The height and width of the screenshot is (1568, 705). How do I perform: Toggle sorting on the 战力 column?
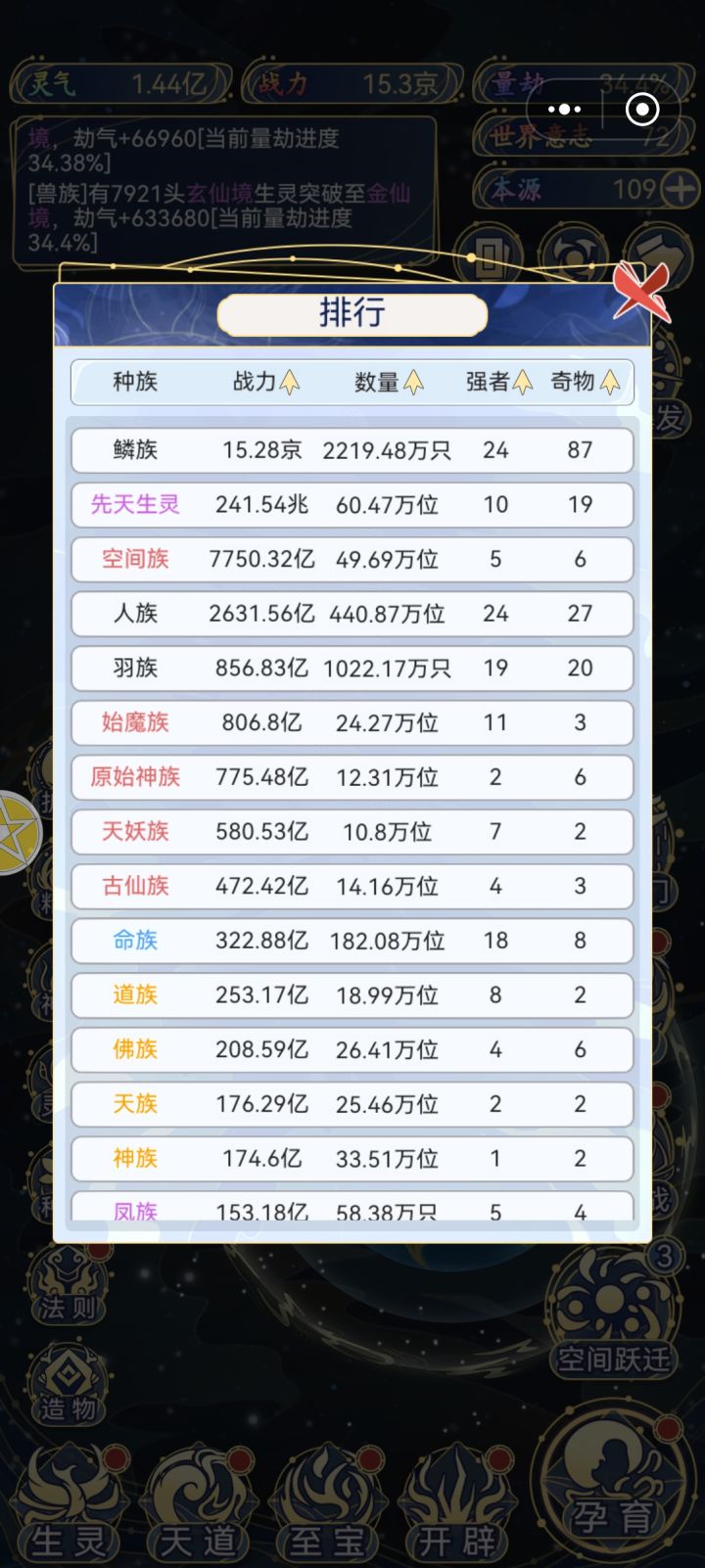click(267, 383)
